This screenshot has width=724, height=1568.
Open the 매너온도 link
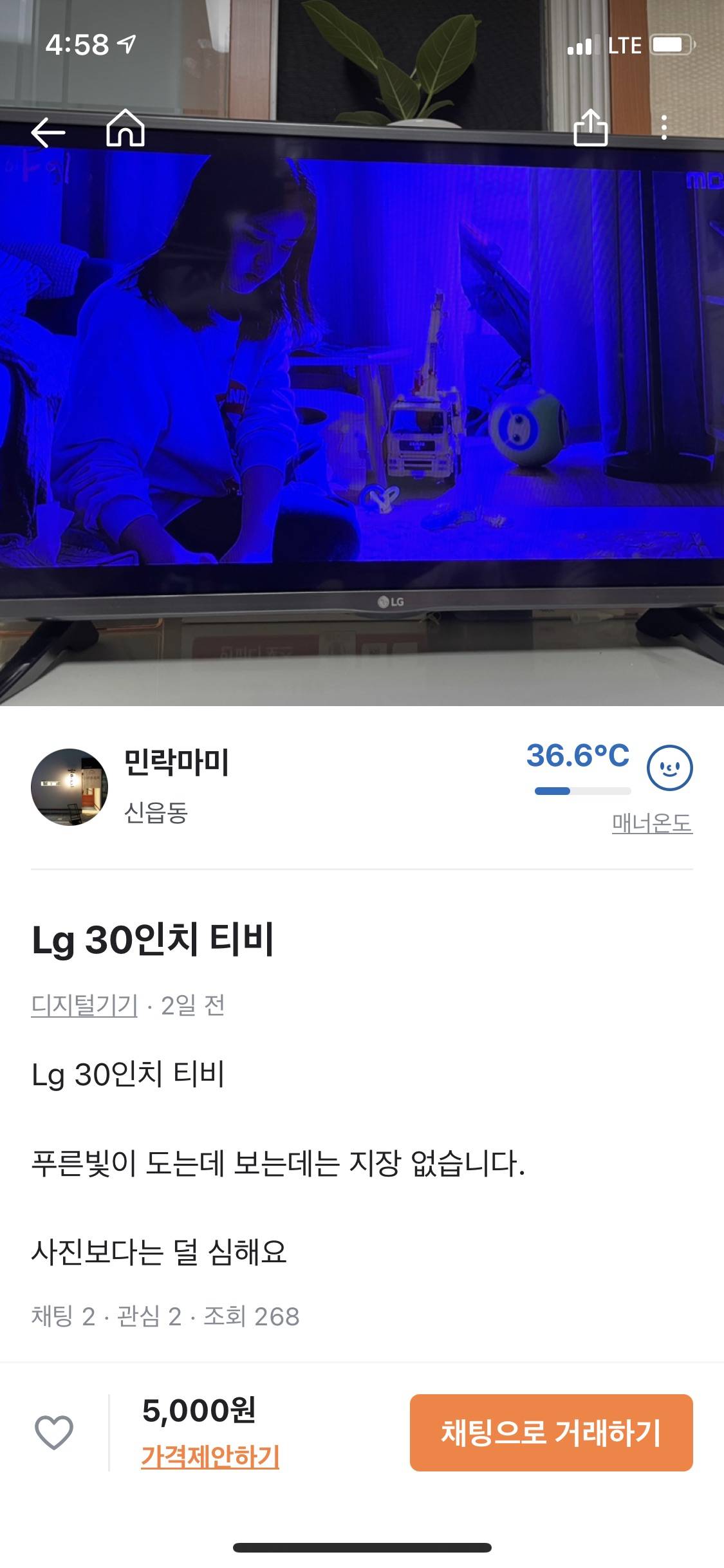pyautogui.click(x=651, y=823)
